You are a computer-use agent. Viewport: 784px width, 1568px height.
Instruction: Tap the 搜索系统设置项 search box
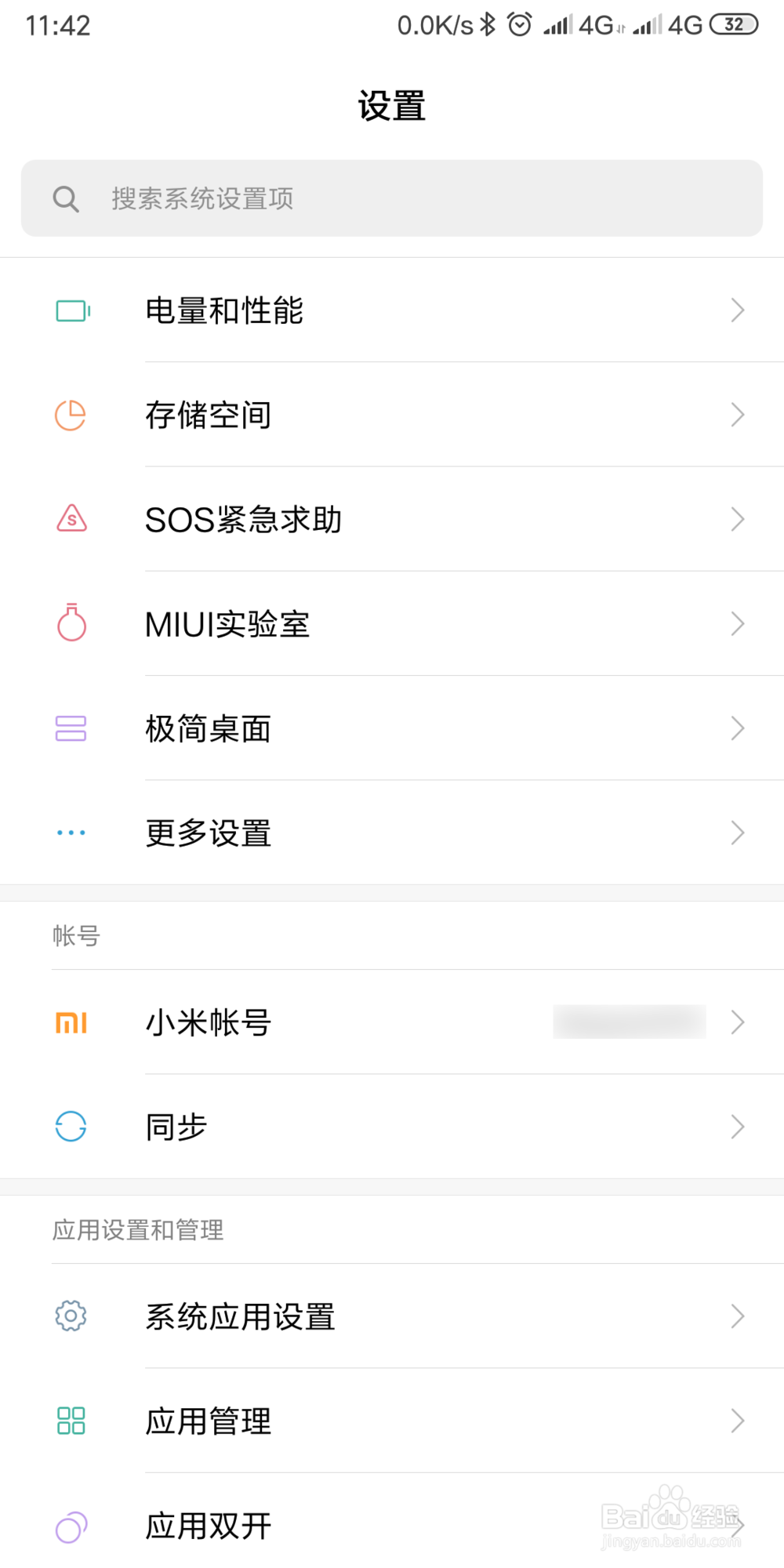click(x=392, y=198)
